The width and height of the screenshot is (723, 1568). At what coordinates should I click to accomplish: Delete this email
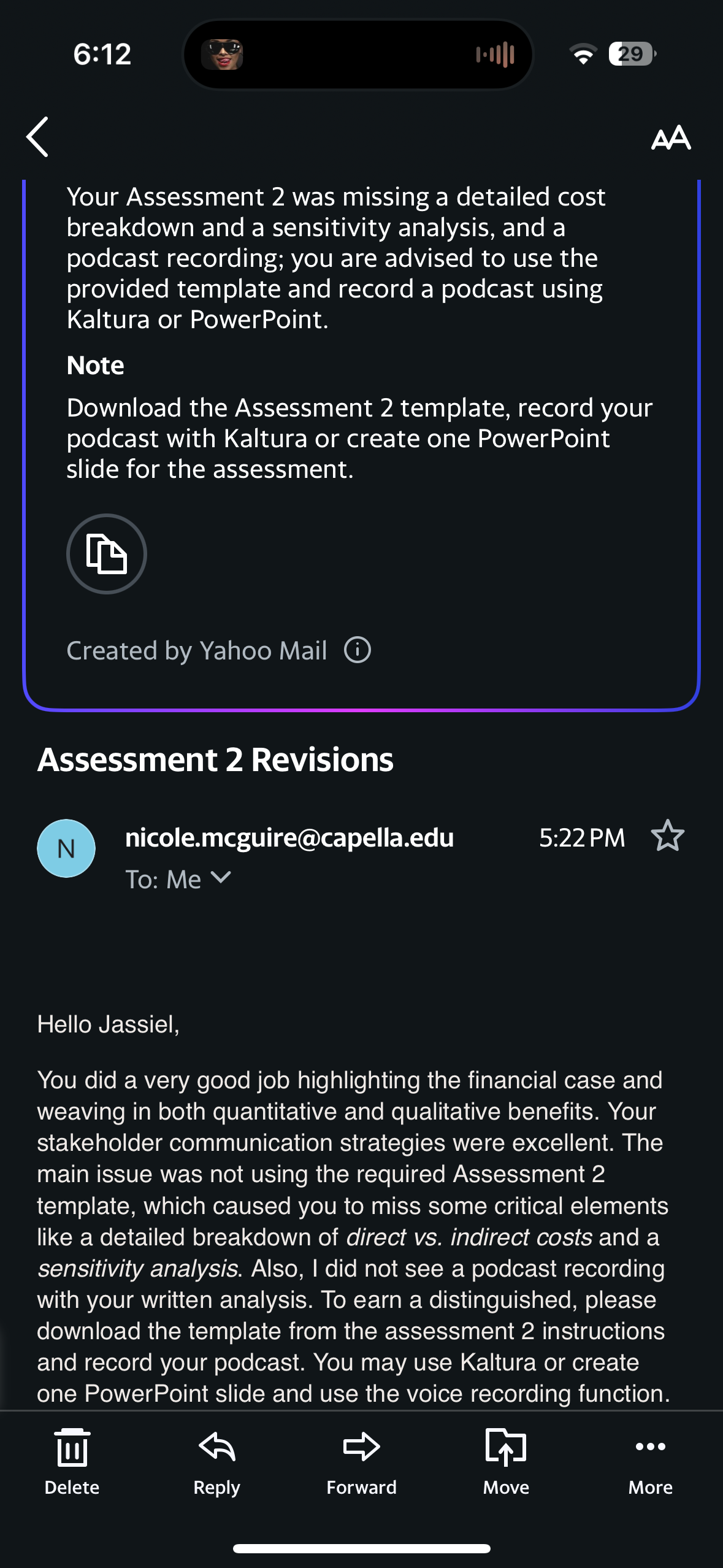72,1461
